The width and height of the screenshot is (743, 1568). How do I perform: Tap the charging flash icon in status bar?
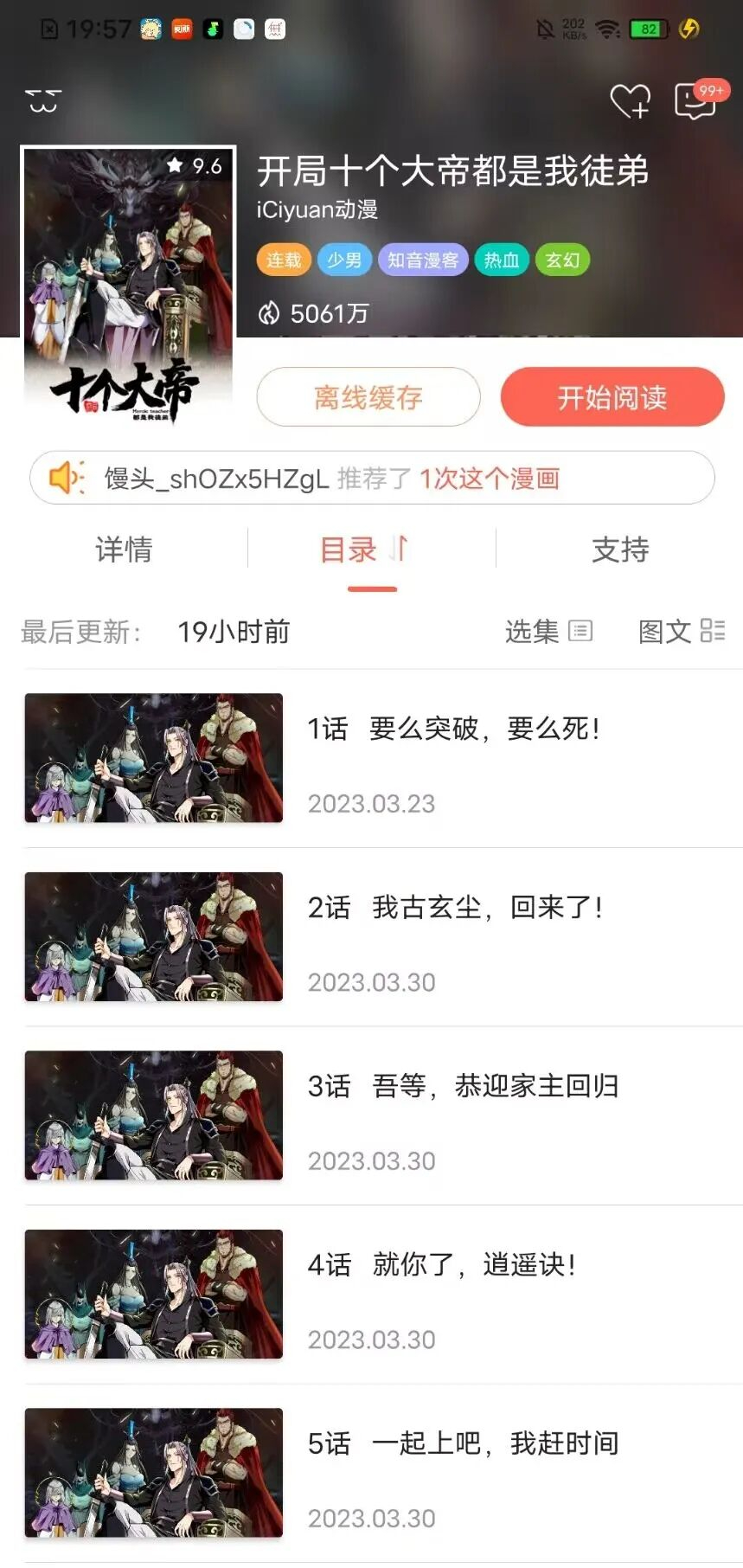tap(689, 29)
